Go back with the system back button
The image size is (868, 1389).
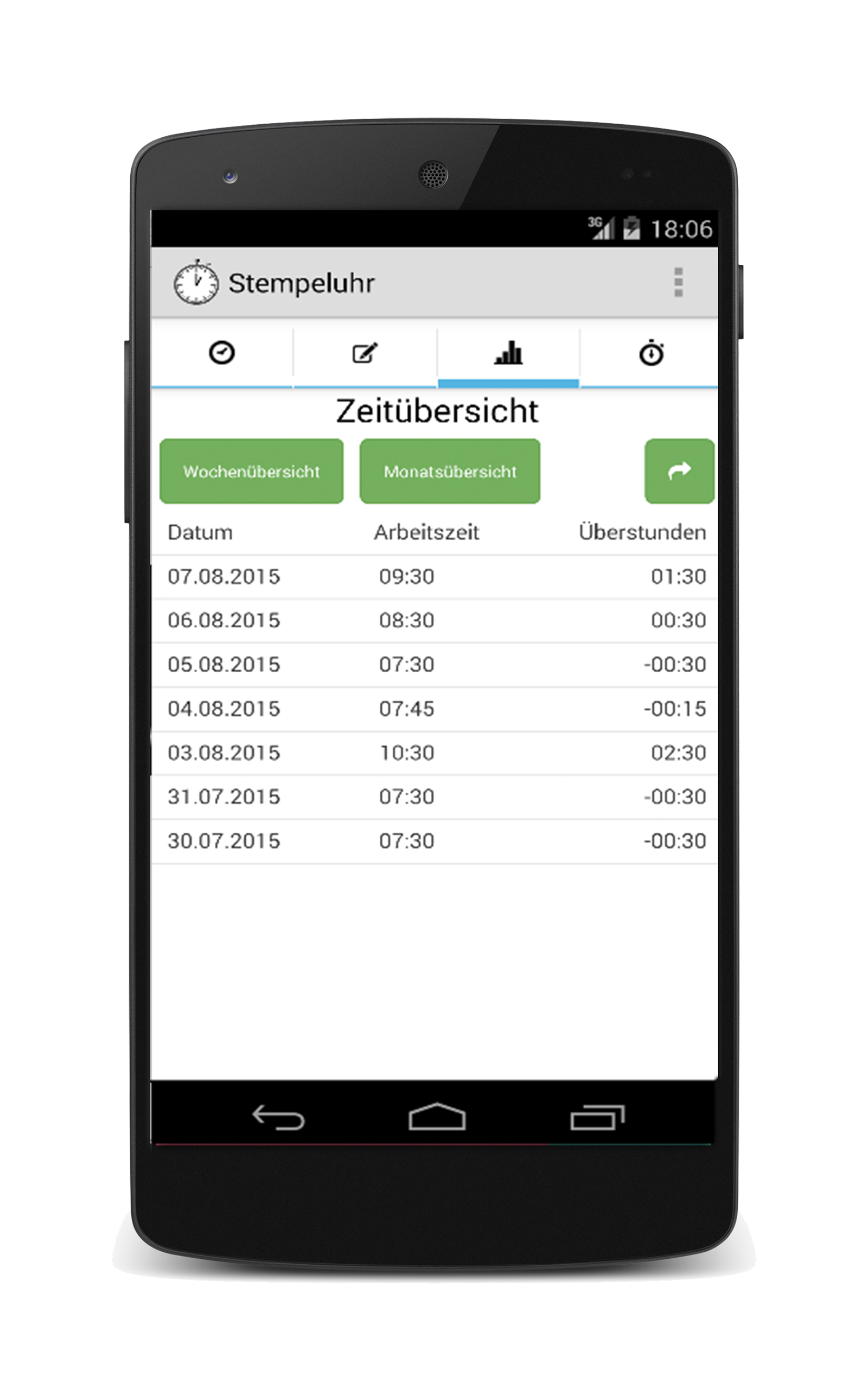point(278,1118)
